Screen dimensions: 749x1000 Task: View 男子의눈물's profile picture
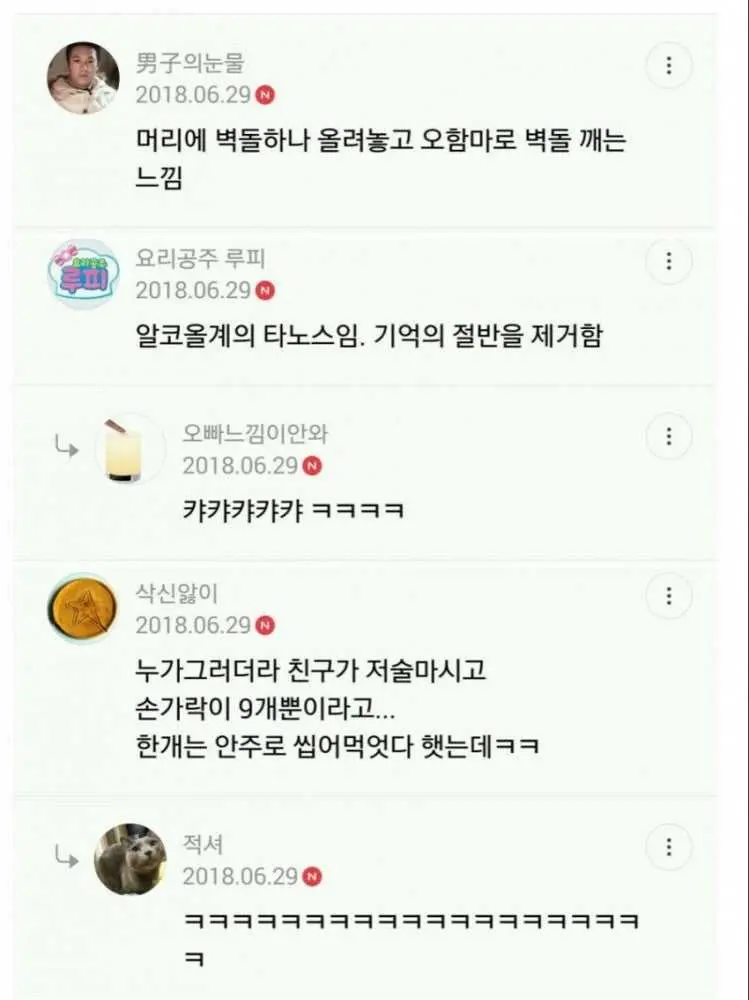(83, 78)
